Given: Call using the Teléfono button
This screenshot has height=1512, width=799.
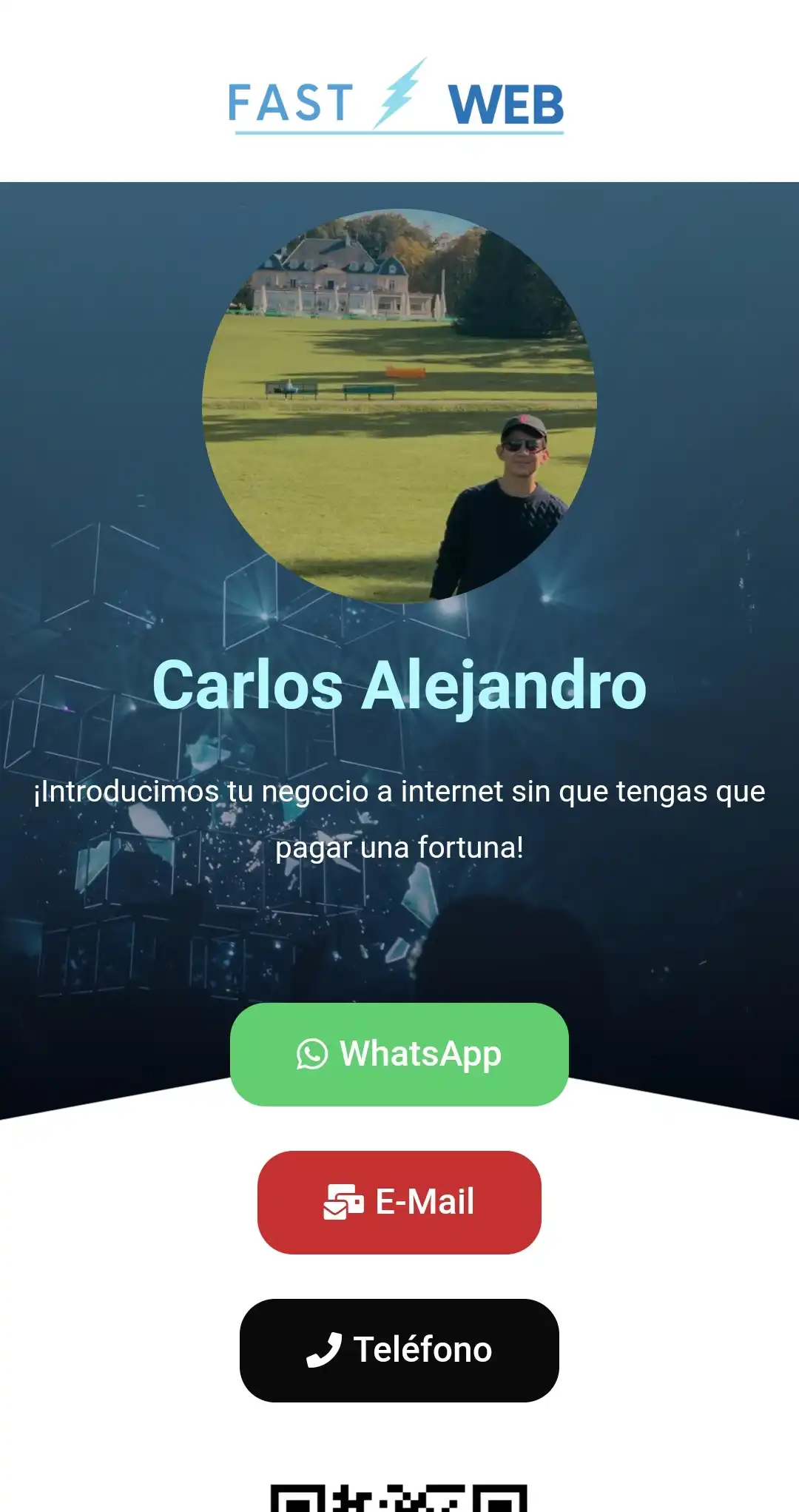Looking at the screenshot, I should tap(399, 1350).
